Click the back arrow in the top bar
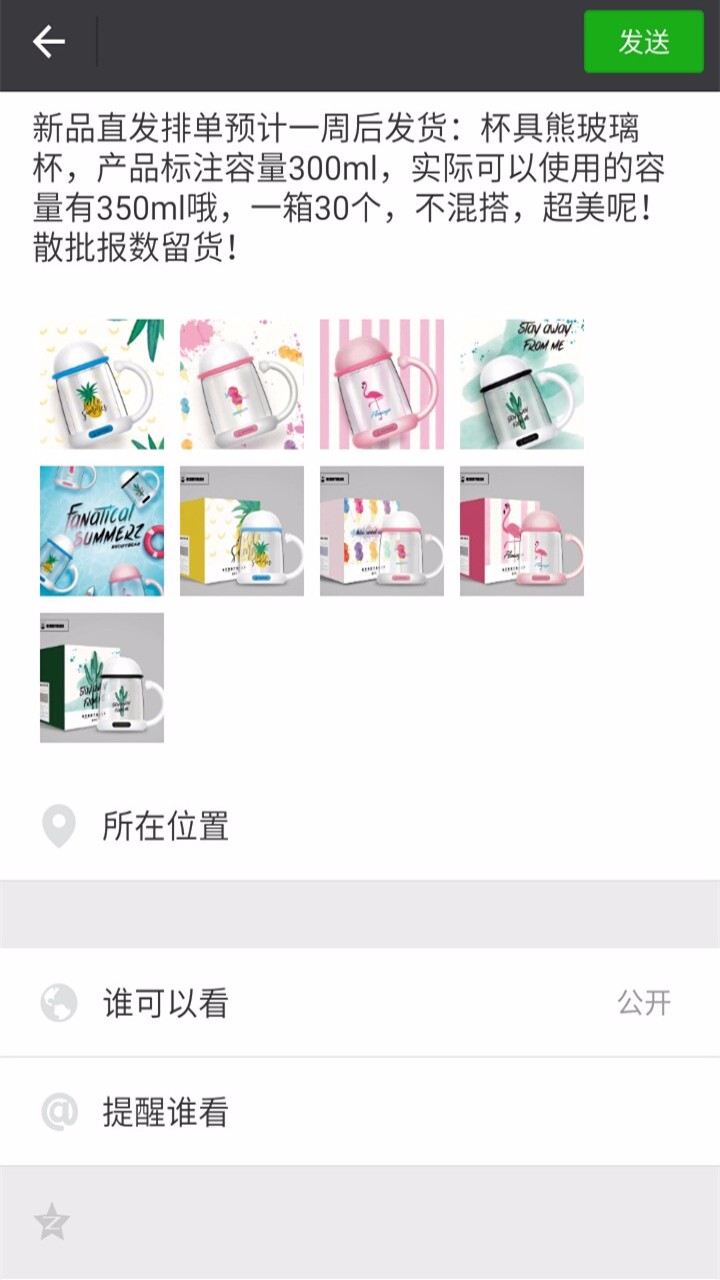 click(x=46, y=42)
